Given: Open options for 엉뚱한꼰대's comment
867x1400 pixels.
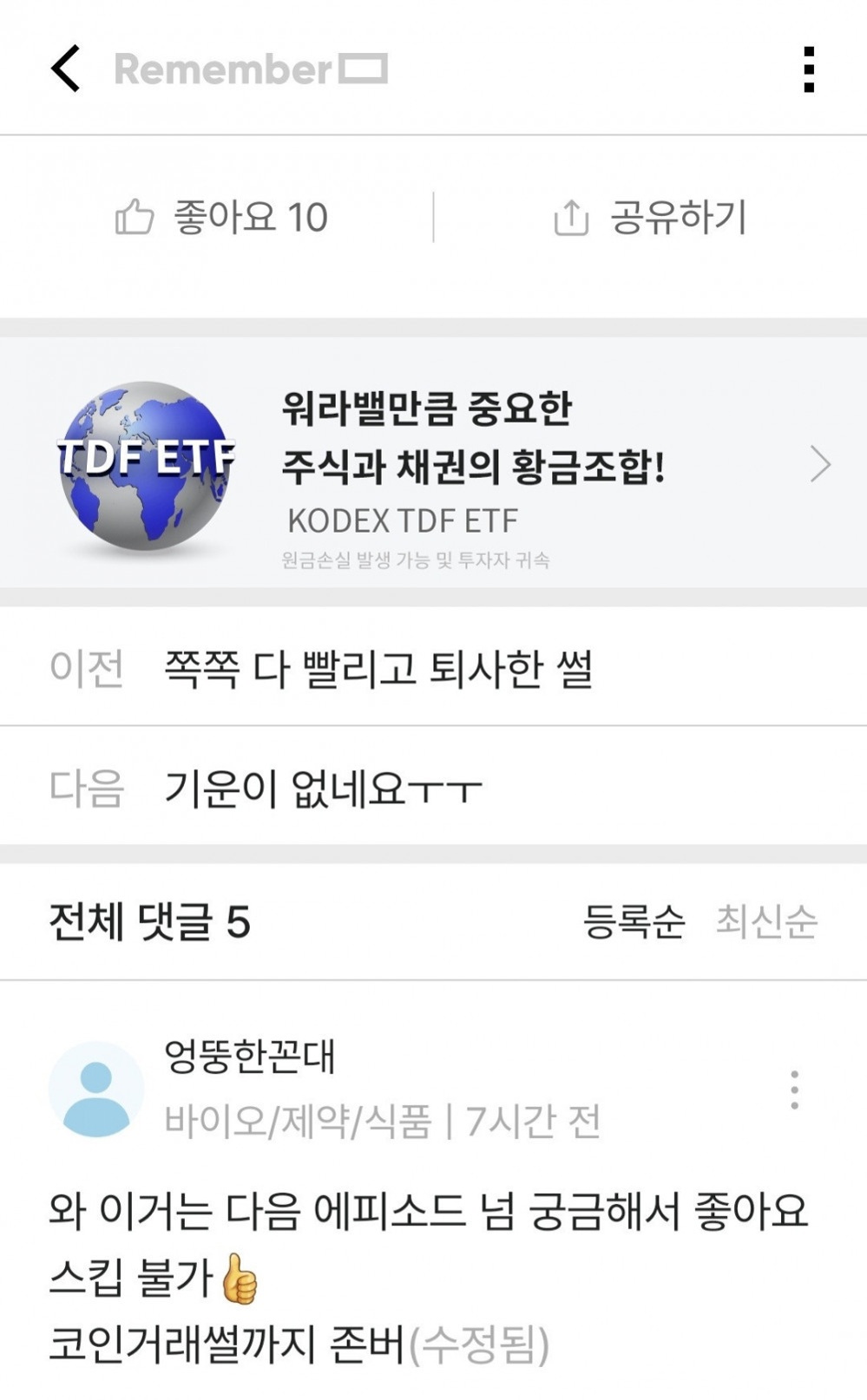Looking at the screenshot, I should pos(794,1090).
